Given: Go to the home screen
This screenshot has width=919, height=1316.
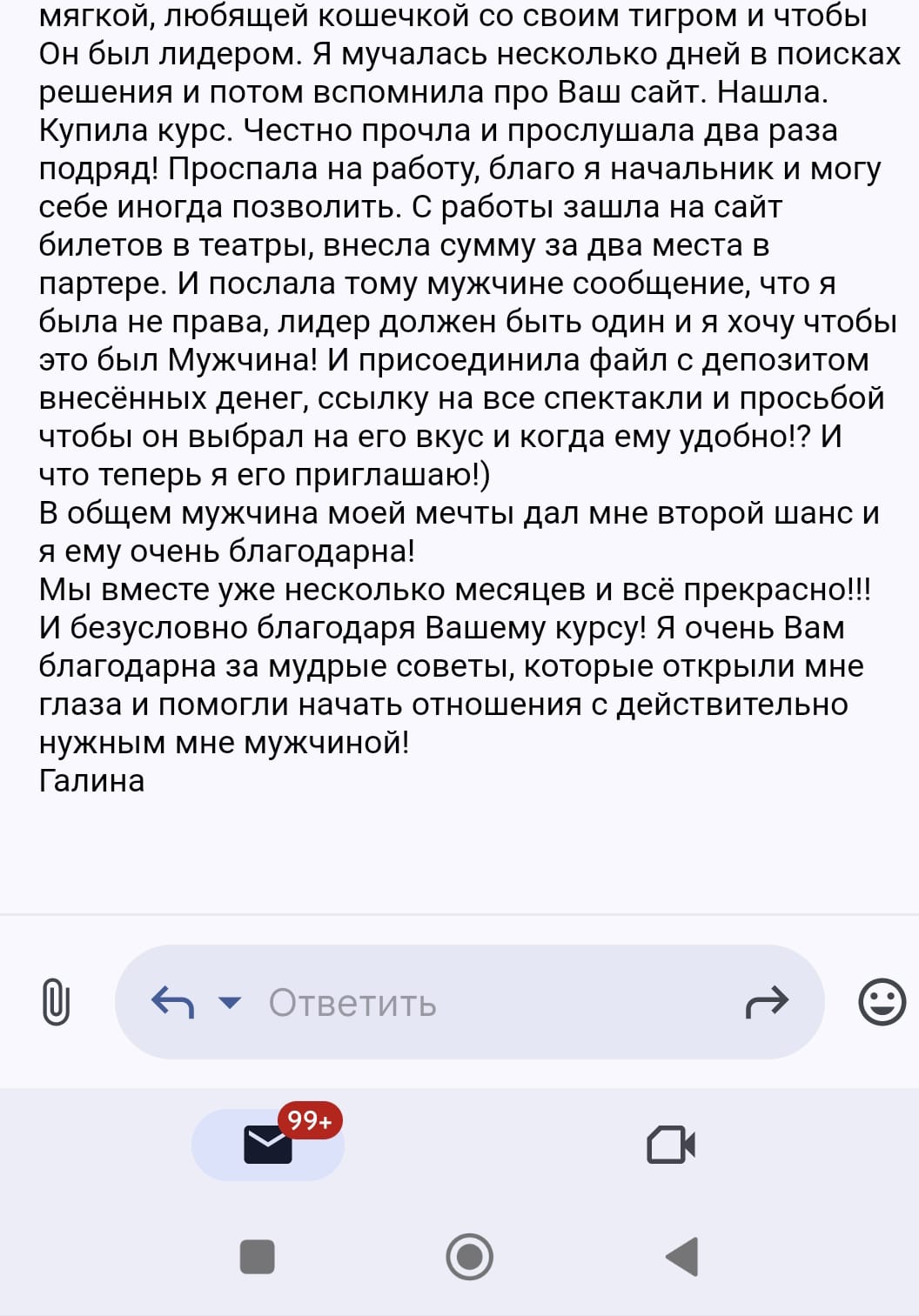Looking at the screenshot, I should point(469,1257).
